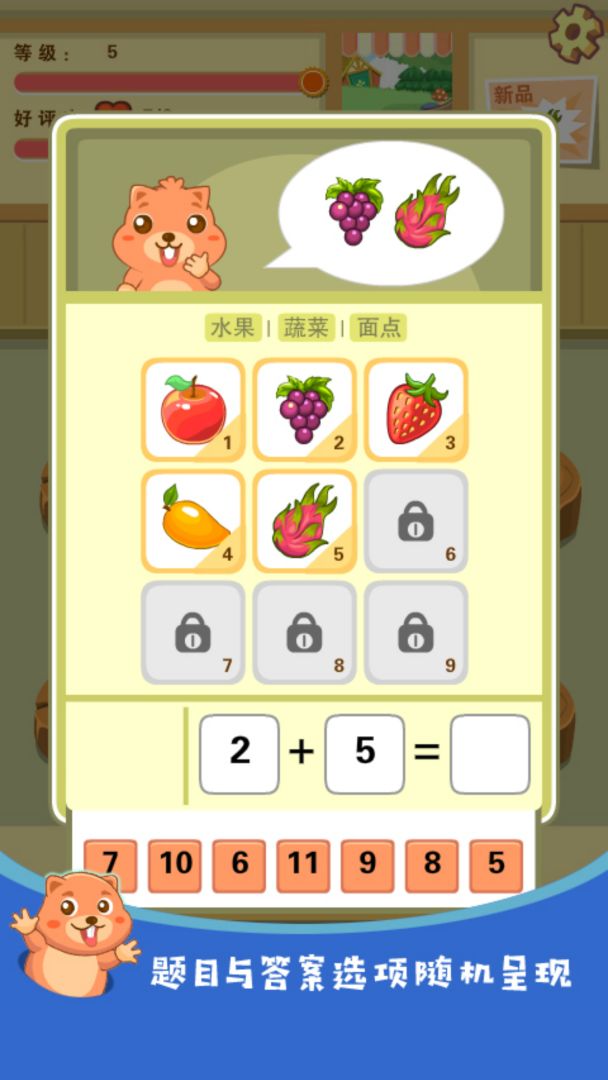
Task: Select the grapes tile numbered 2
Action: [x=304, y=409]
